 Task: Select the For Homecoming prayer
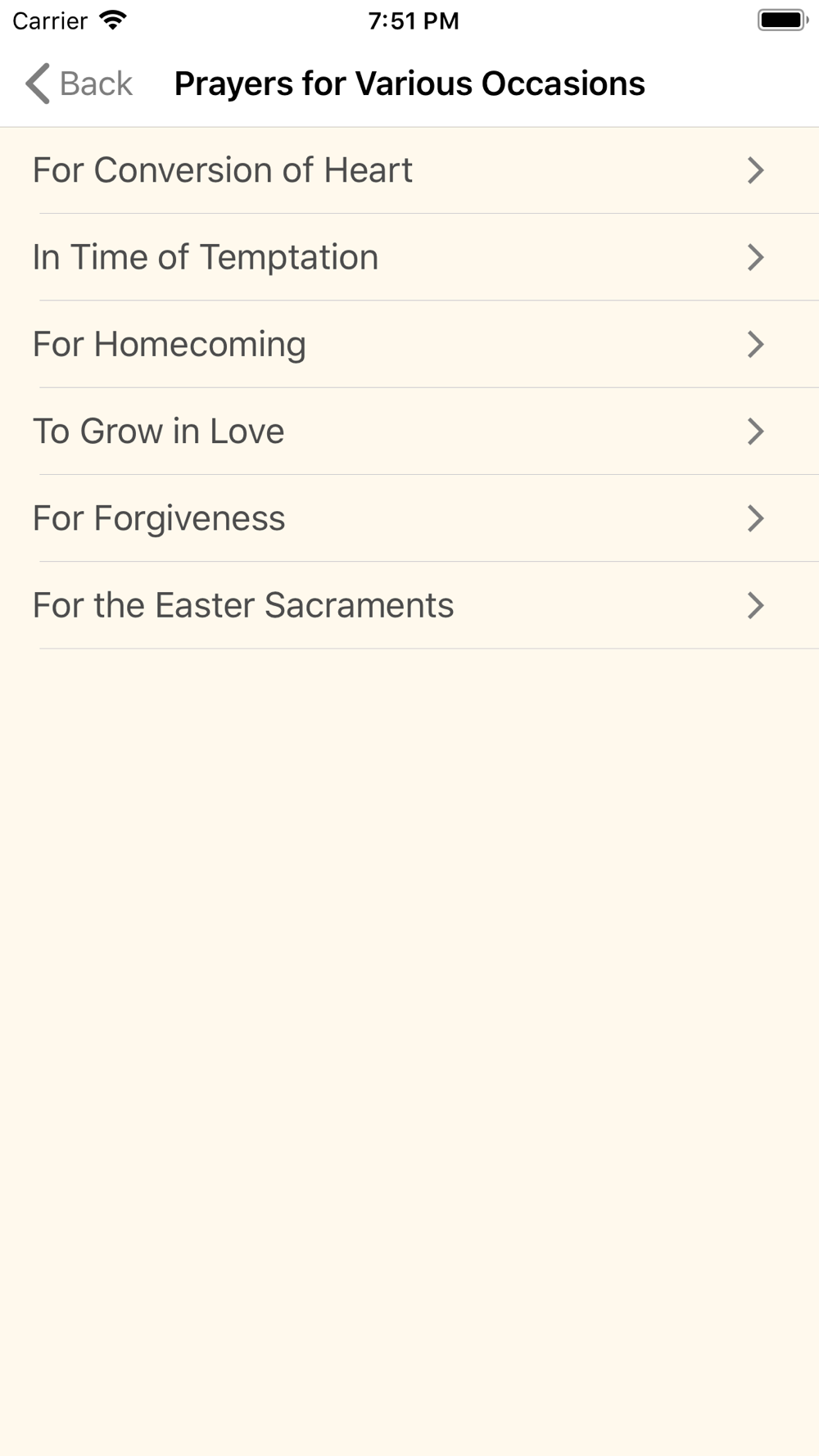[409, 344]
